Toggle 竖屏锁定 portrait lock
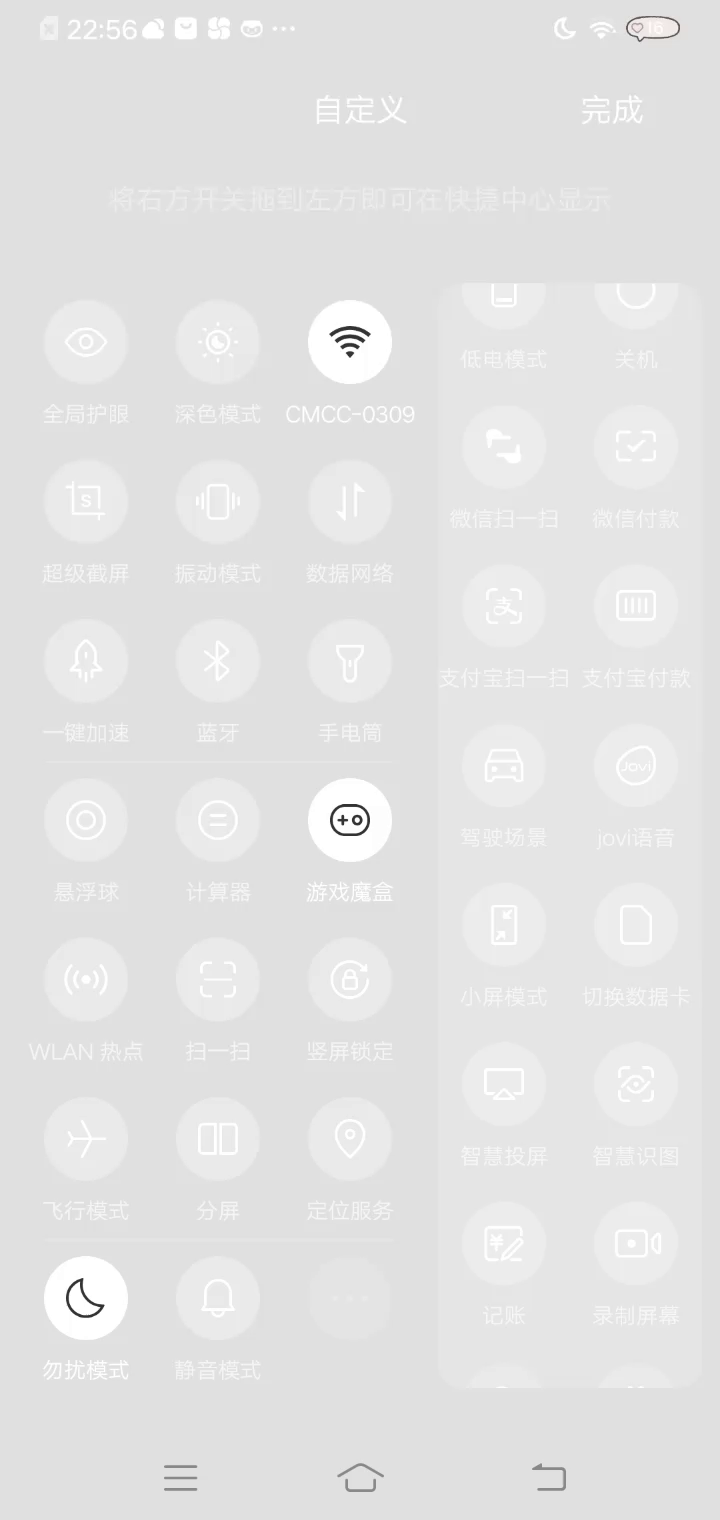Viewport: 720px width, 1520px height. 350,980
